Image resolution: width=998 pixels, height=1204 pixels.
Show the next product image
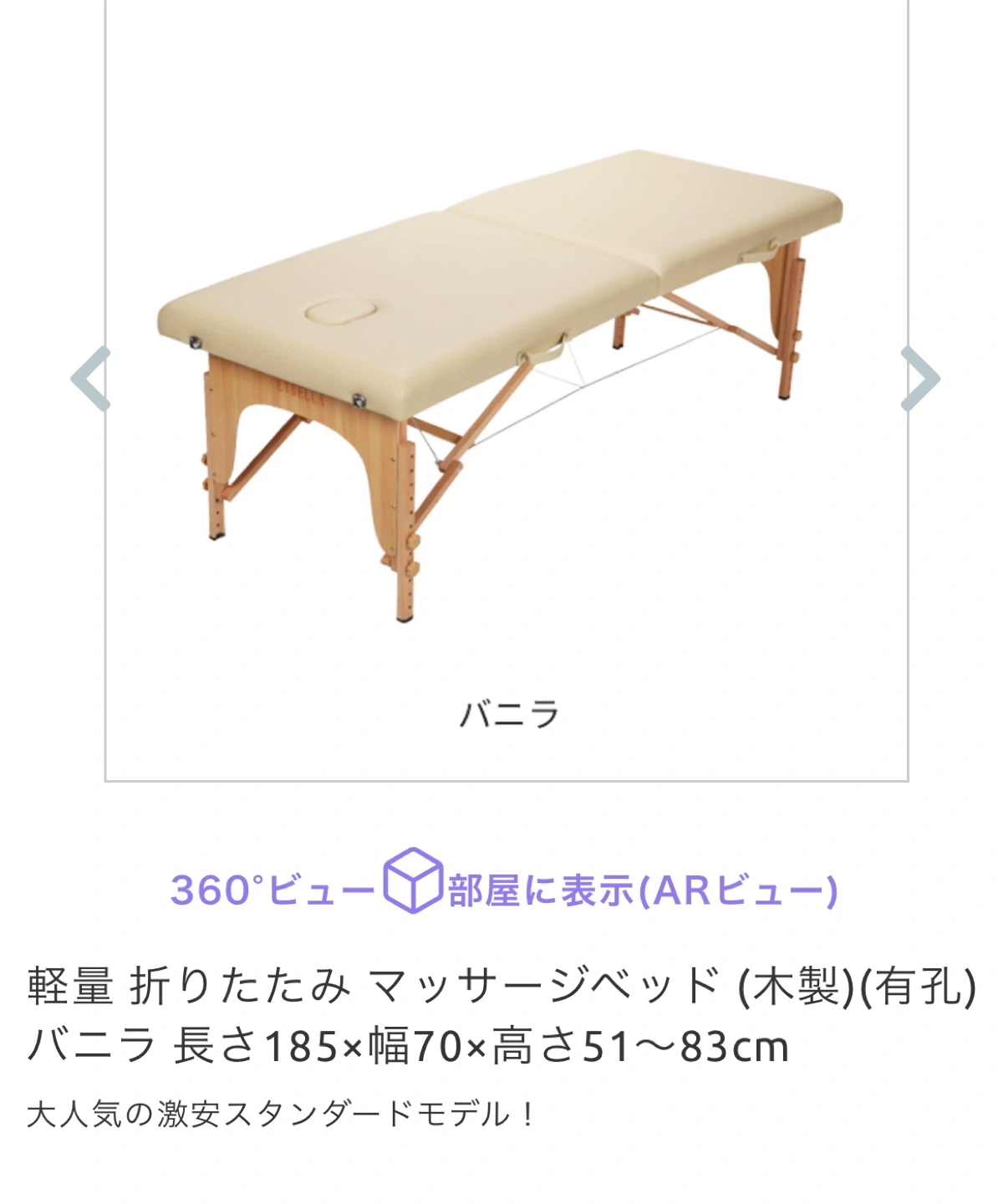919,379
